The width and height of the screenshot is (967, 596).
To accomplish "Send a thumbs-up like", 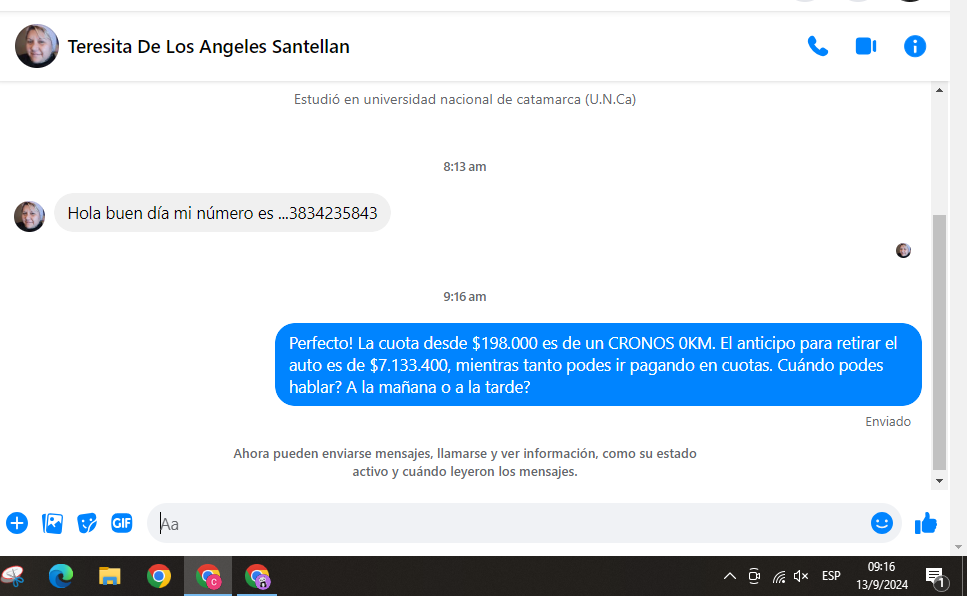I will pyautogui.click(x=926, y=523).
